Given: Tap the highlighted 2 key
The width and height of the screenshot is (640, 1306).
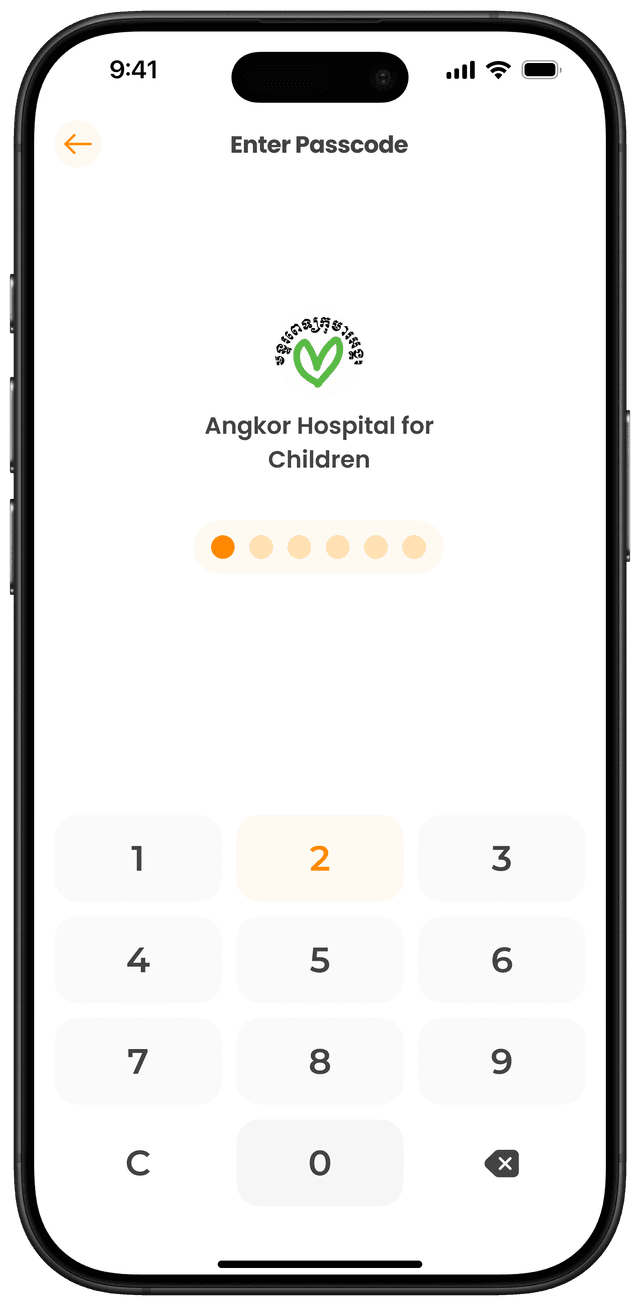Looking at the screenshot, I should tap(320, 858).
